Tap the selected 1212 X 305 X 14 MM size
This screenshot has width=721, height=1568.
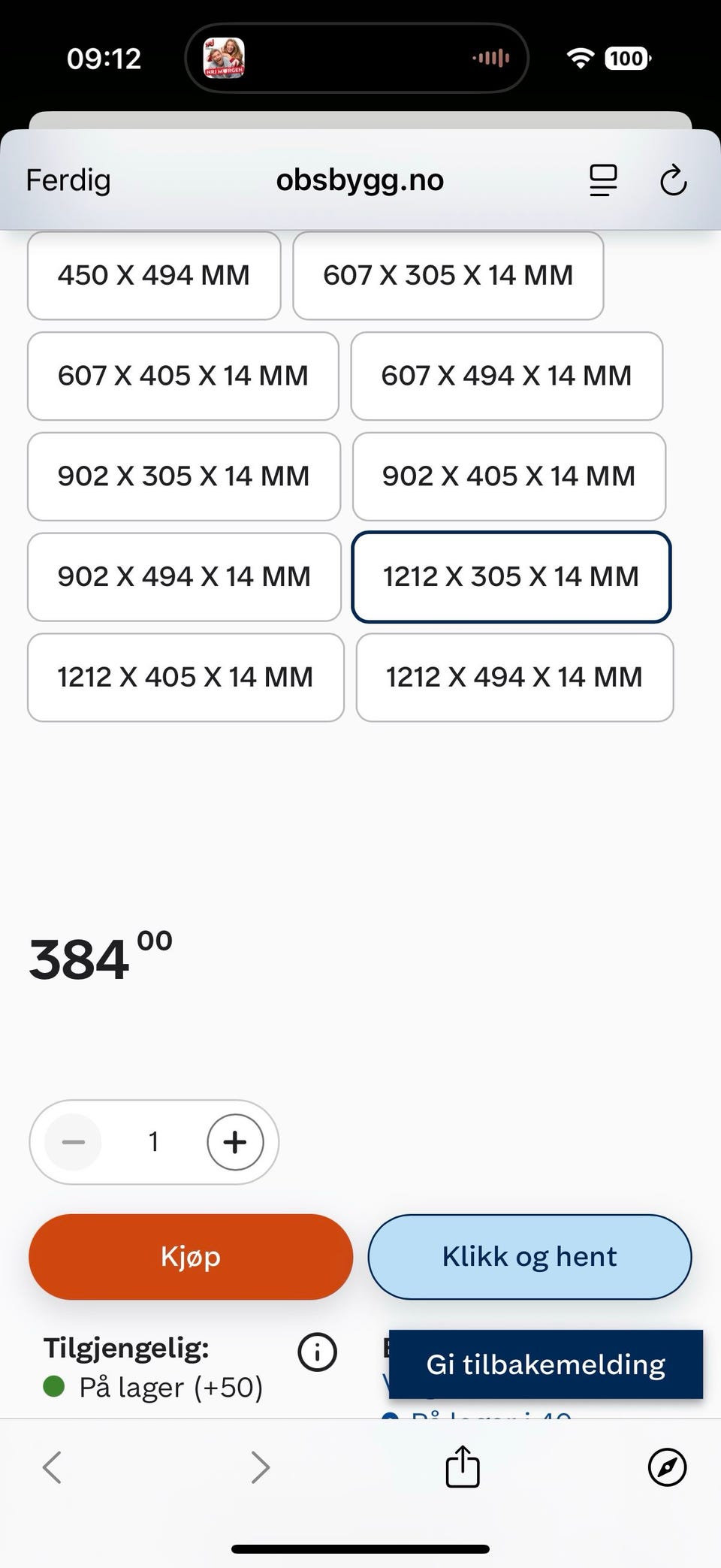coord(511,577)
